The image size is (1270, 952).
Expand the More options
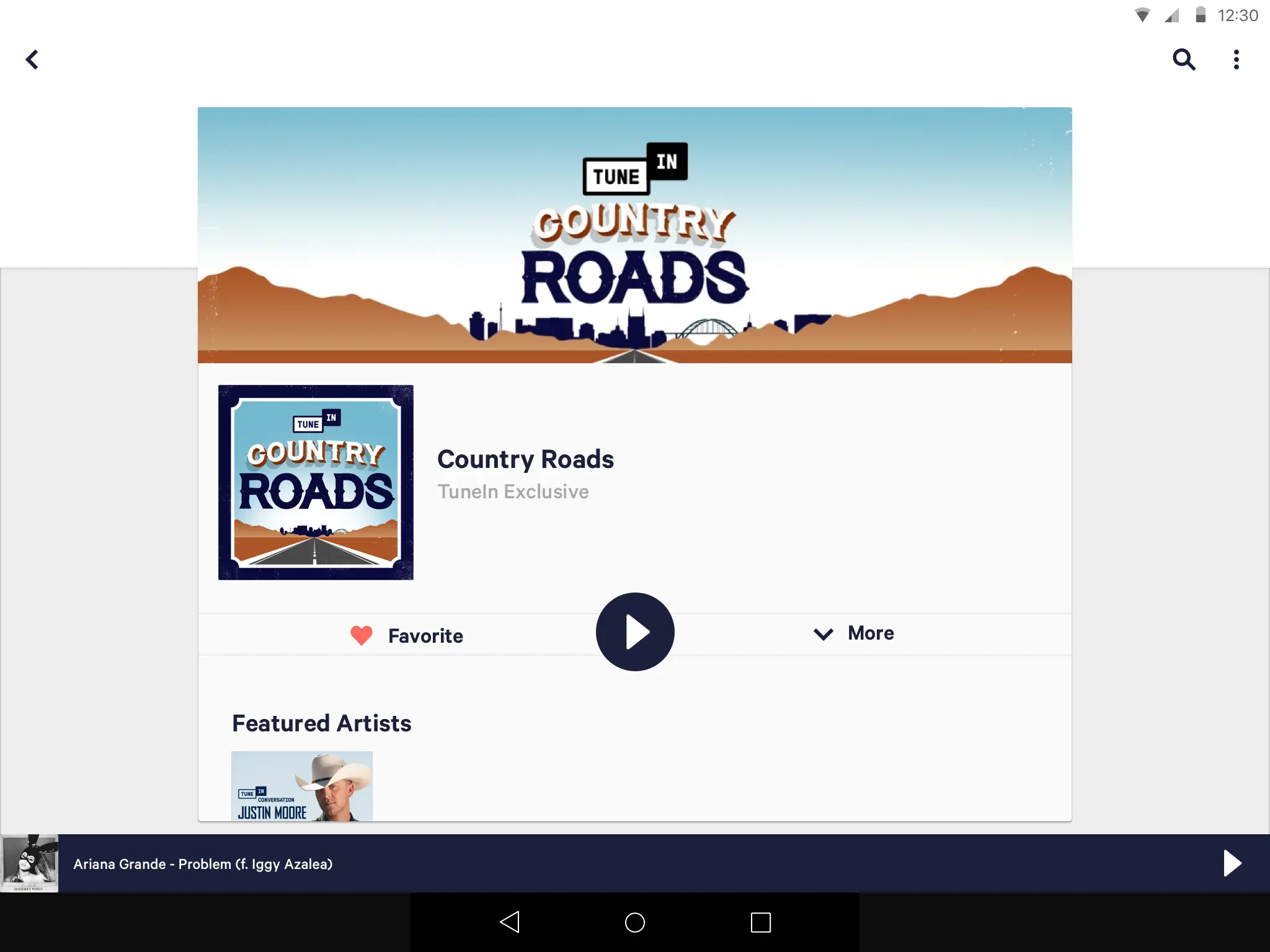(854, 633)
